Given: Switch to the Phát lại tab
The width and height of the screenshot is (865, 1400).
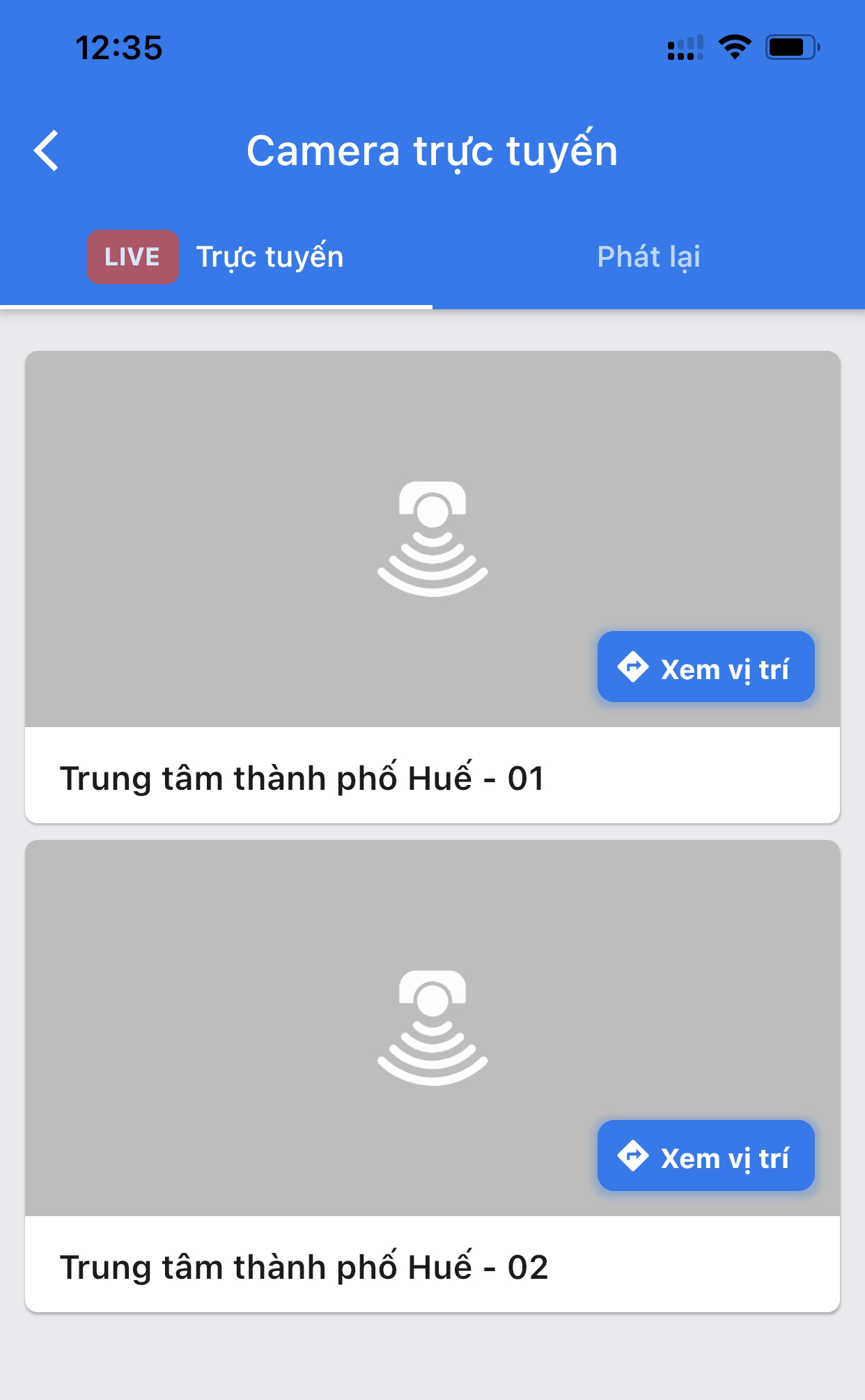Looking at the screenshot, I should 648,257.
